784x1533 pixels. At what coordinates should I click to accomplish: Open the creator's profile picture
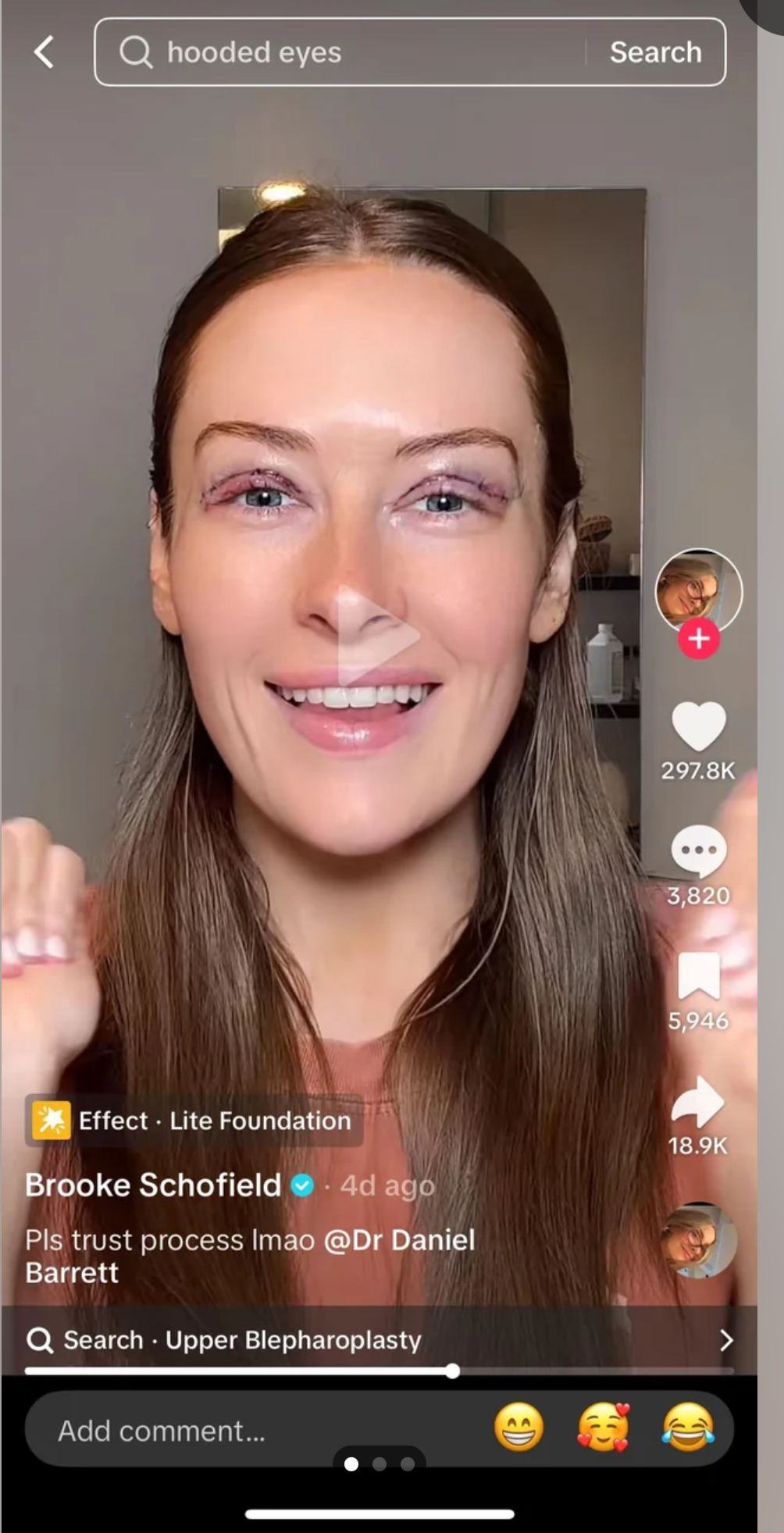point(698,591)
